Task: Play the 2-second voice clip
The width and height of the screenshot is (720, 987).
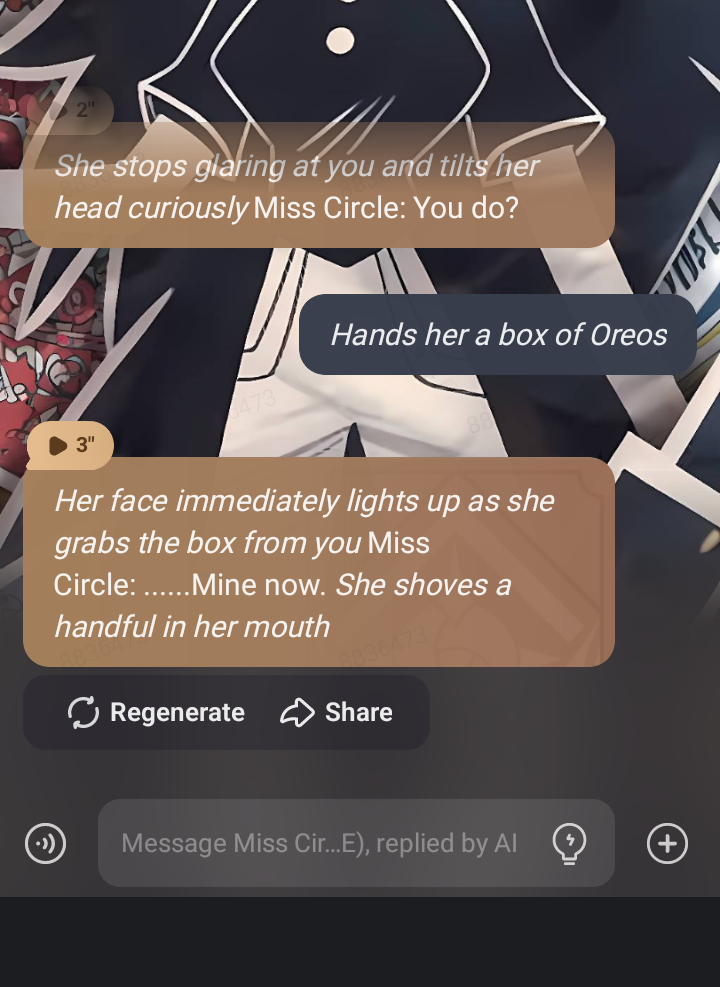Action: coord(70,110)
